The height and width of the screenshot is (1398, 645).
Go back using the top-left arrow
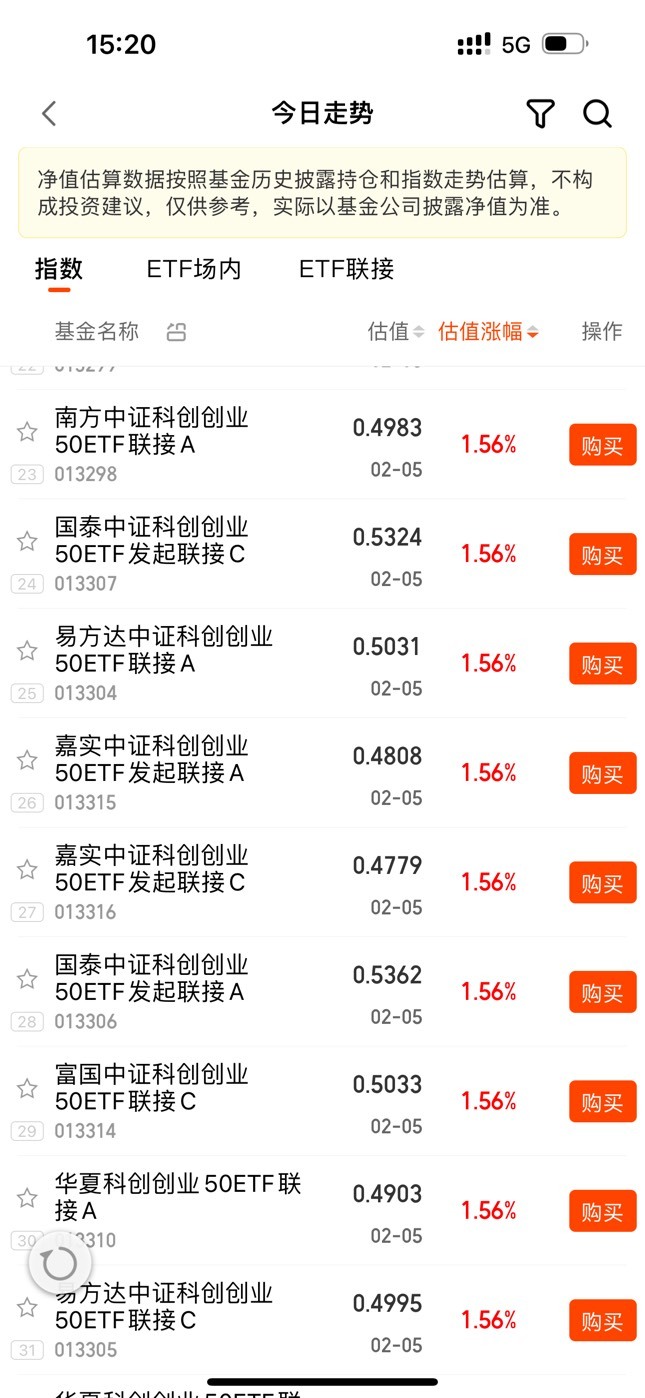[49, 114]
